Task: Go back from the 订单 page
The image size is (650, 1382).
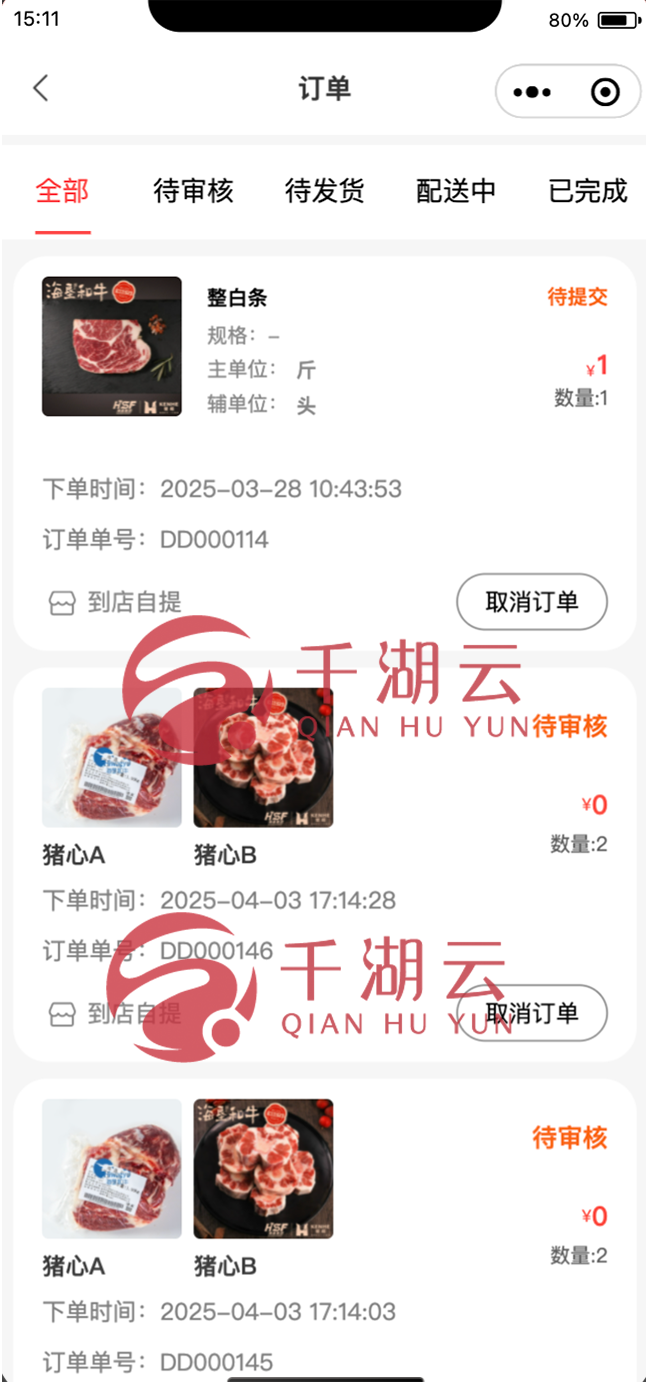Action: 41,89
